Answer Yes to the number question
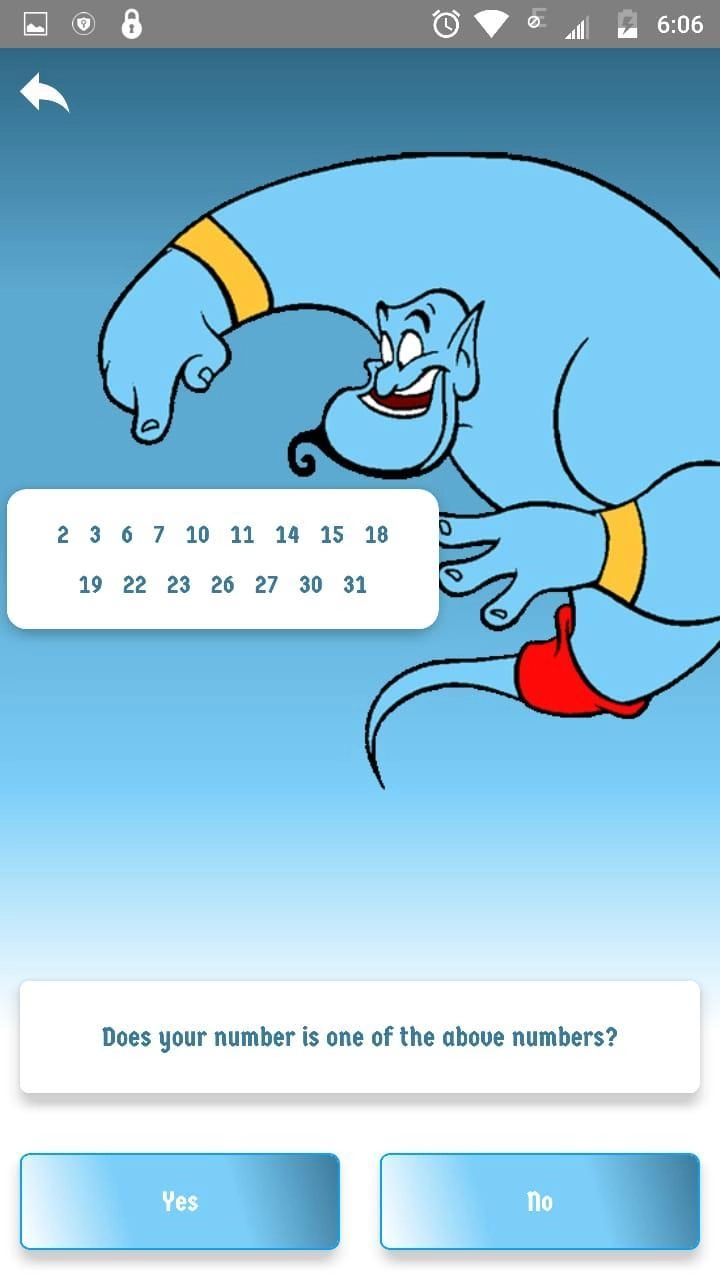The image size is (720, 1280). 180,1201
